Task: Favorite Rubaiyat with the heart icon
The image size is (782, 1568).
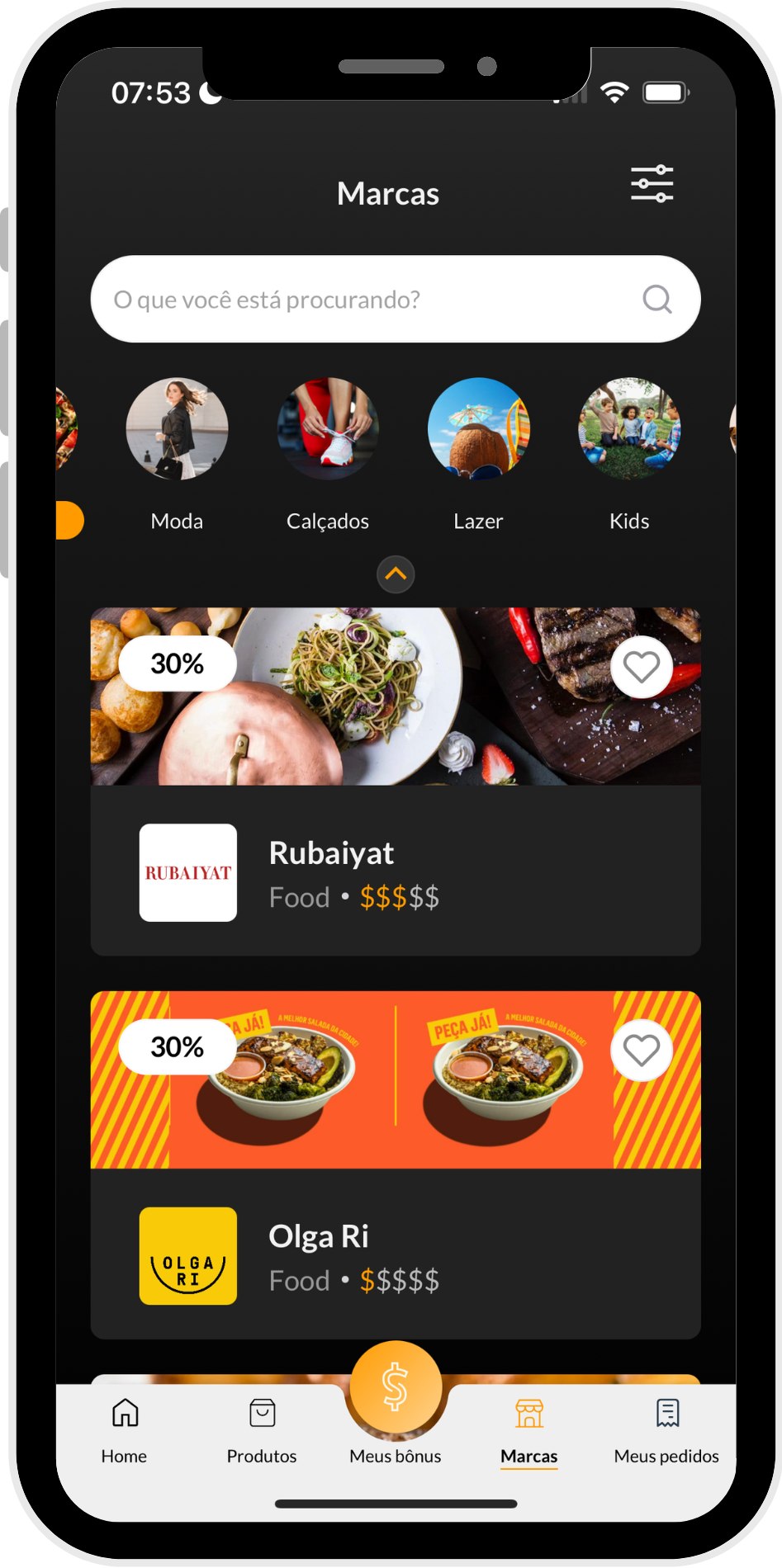Action: (641, 667)
